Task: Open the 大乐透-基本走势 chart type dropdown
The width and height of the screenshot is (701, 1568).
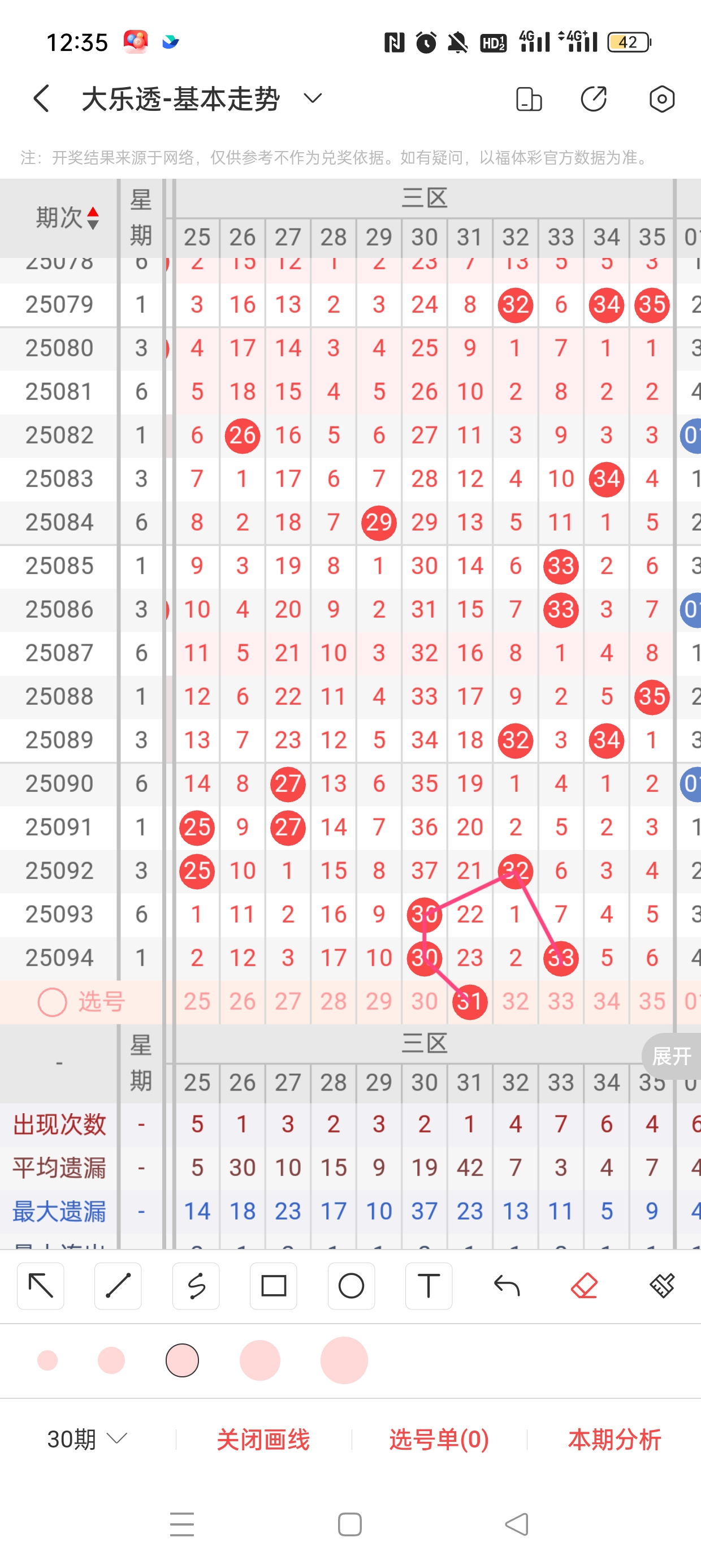Action: click(x=312, y=98)
